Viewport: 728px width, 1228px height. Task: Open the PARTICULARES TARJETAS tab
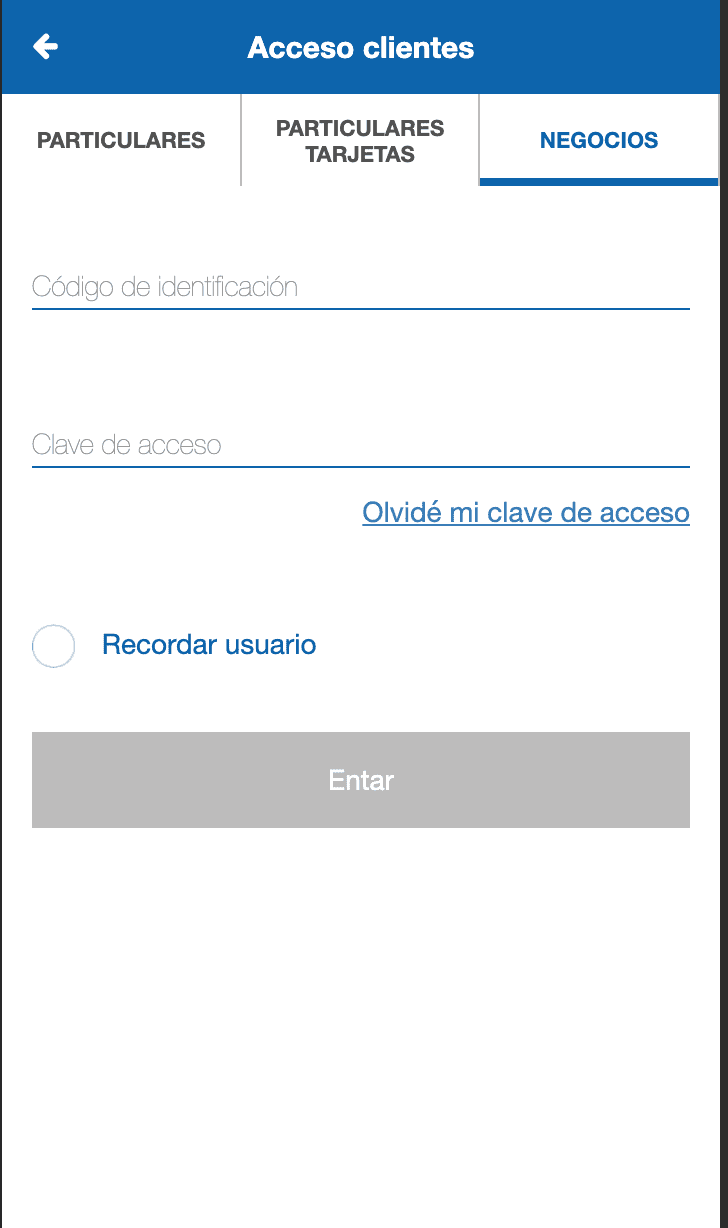coord(359,140)
